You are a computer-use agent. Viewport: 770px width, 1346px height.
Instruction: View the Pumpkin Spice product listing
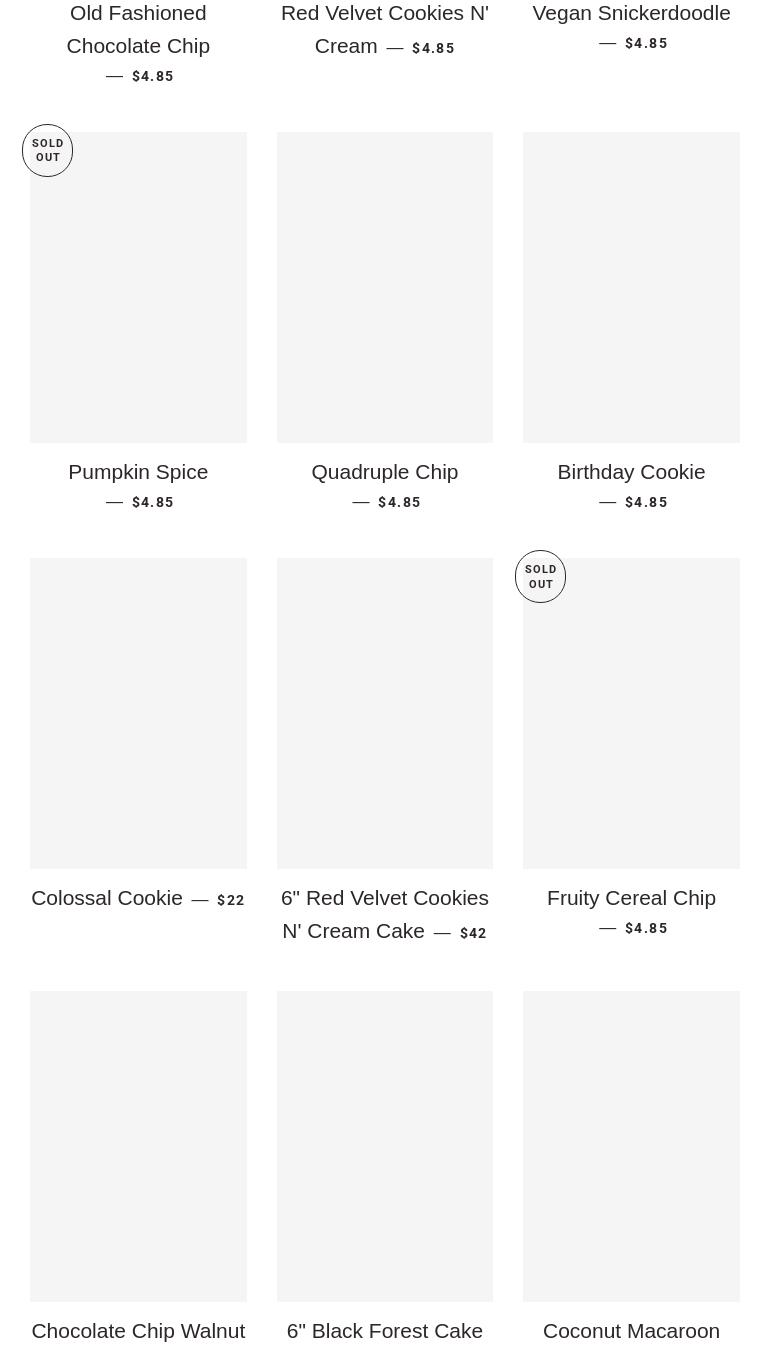pyautogui.click(x=138, y=471)
